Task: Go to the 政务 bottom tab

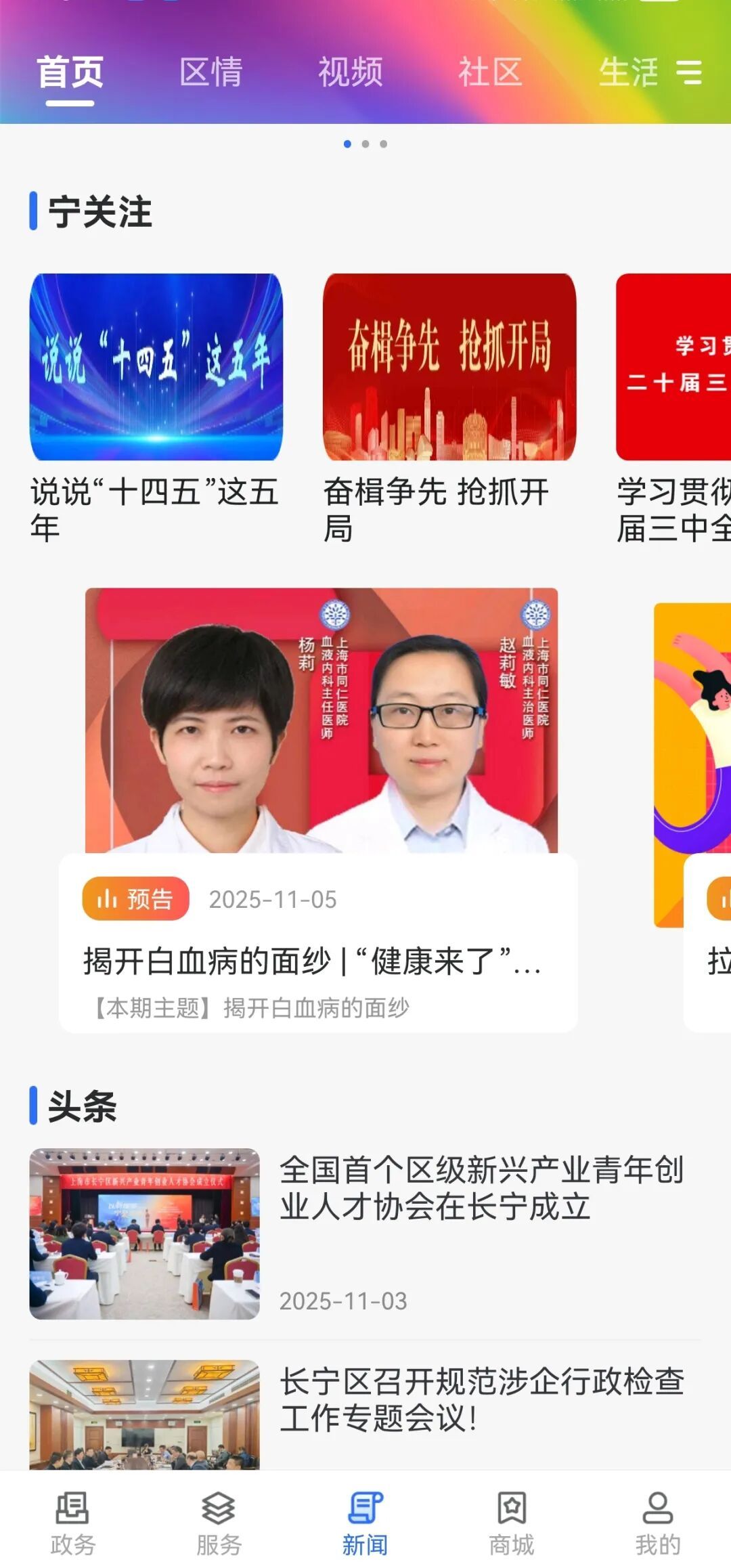Action: point(73,1523)
